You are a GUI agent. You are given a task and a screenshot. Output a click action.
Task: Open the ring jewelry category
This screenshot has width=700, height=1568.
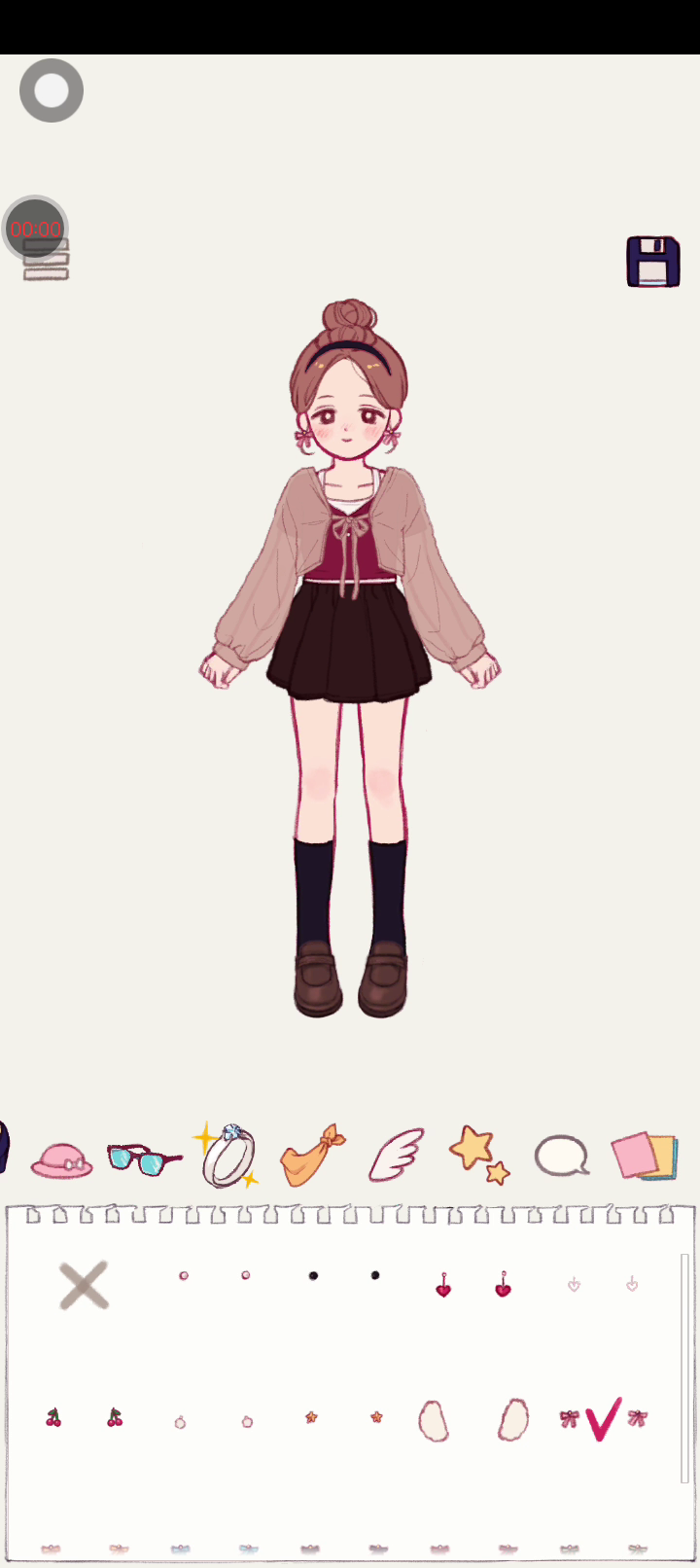click(x=228, y=1156)
